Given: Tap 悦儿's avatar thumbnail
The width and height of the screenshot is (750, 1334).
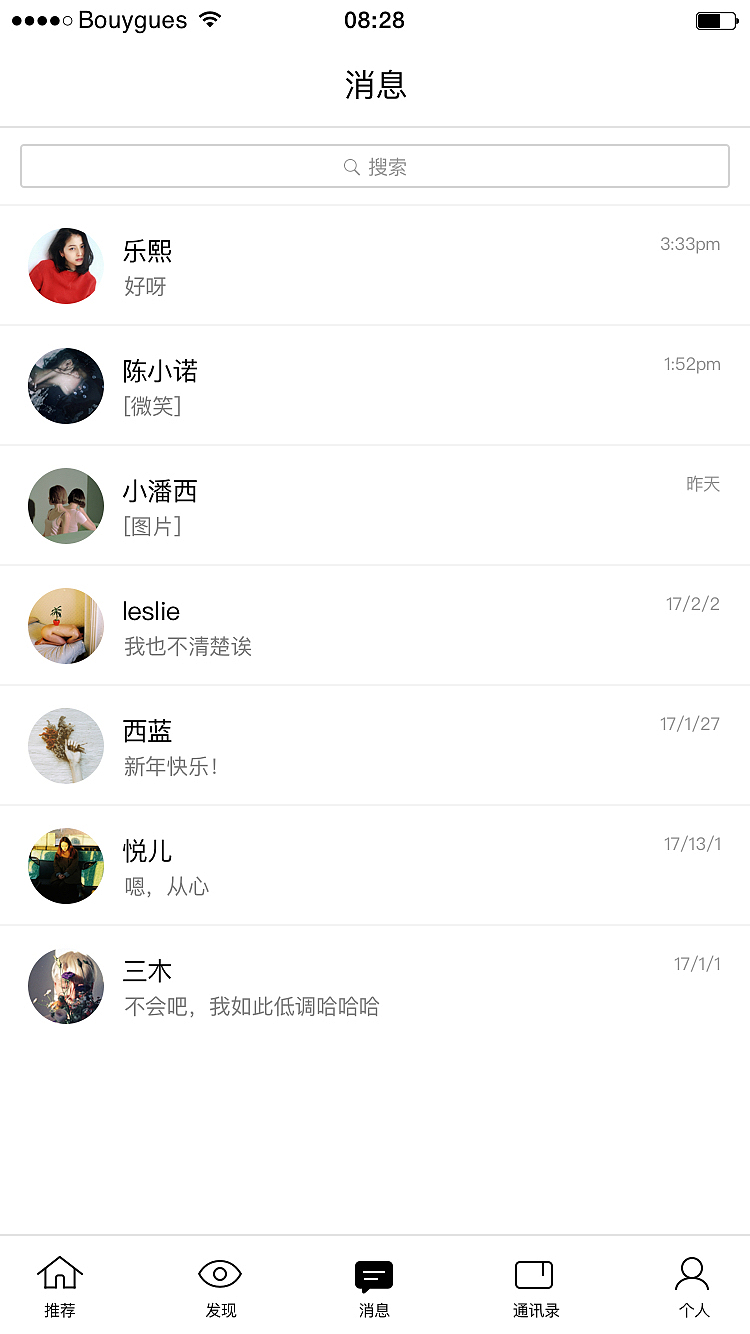Looking at the screenshot, I should click(66, 866).
